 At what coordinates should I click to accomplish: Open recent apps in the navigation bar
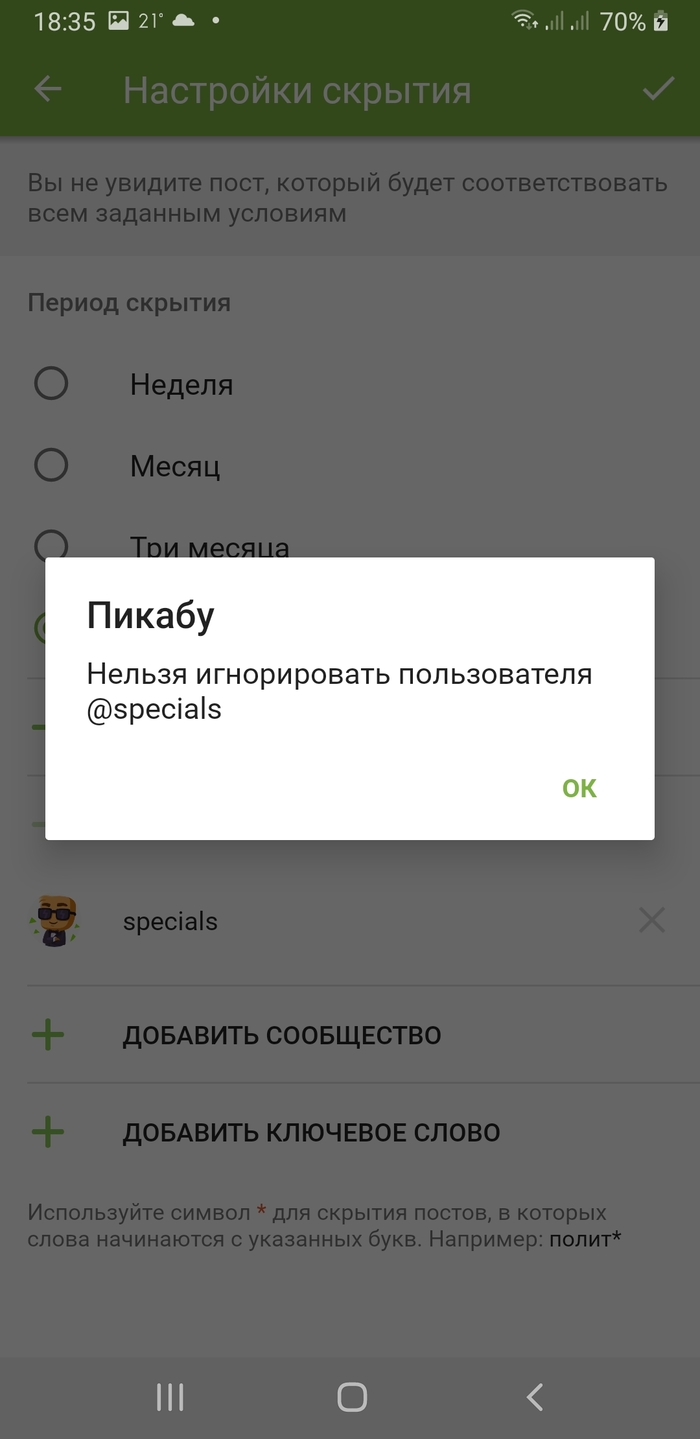pos(170,1397)
